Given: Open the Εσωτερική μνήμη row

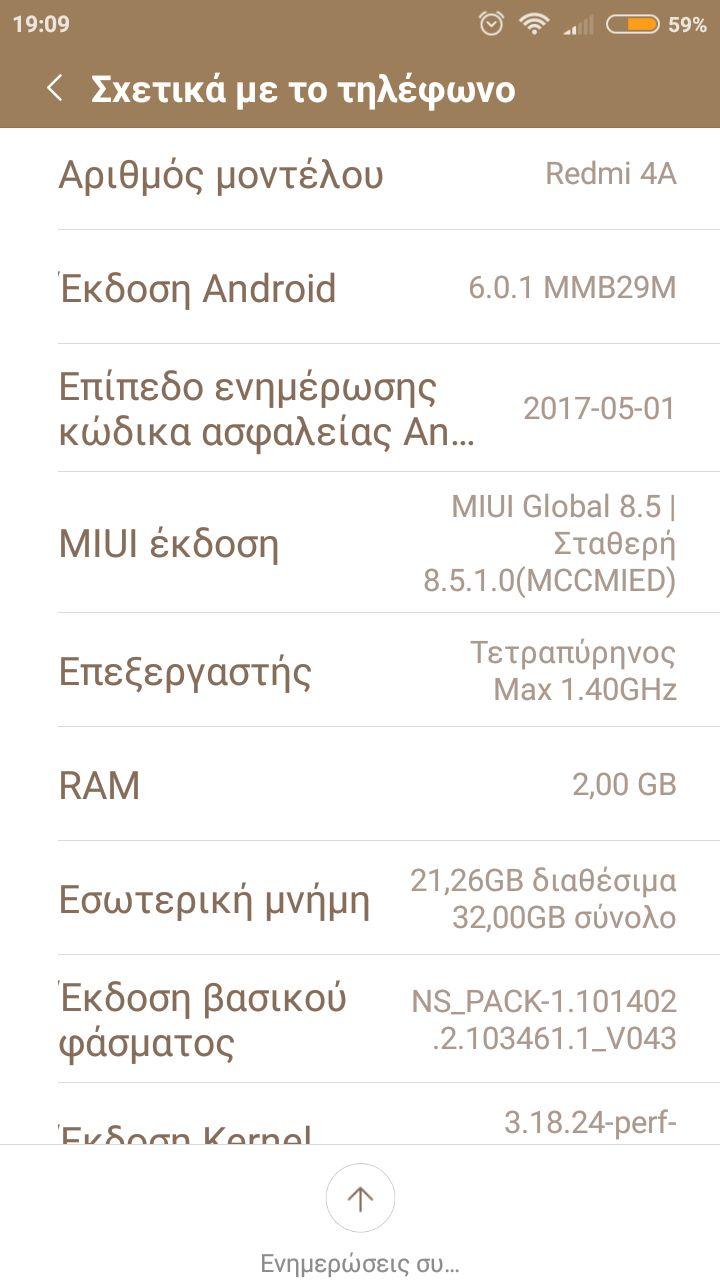Looking at the screenshot, I should pos(360,900).
